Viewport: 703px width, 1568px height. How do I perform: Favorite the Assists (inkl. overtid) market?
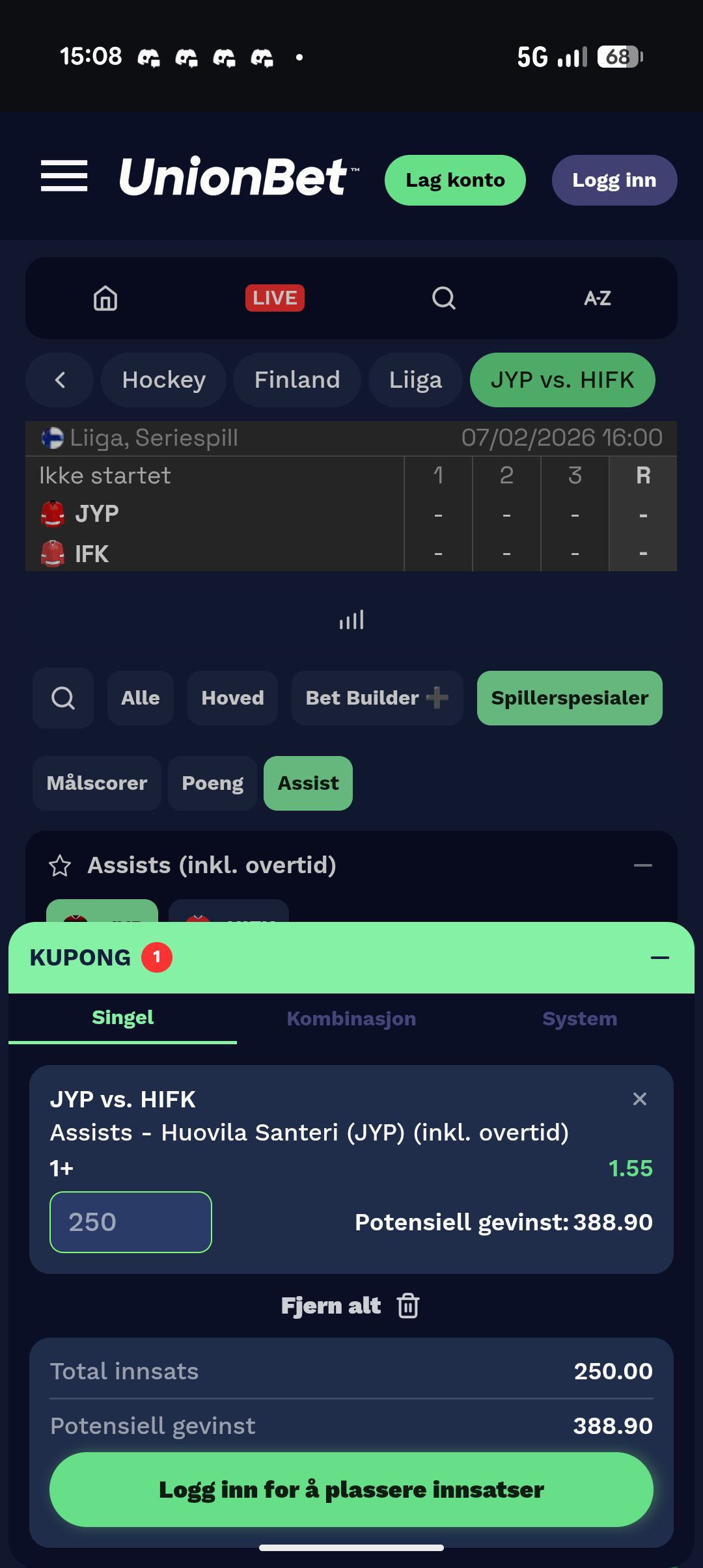coord(60,866)
